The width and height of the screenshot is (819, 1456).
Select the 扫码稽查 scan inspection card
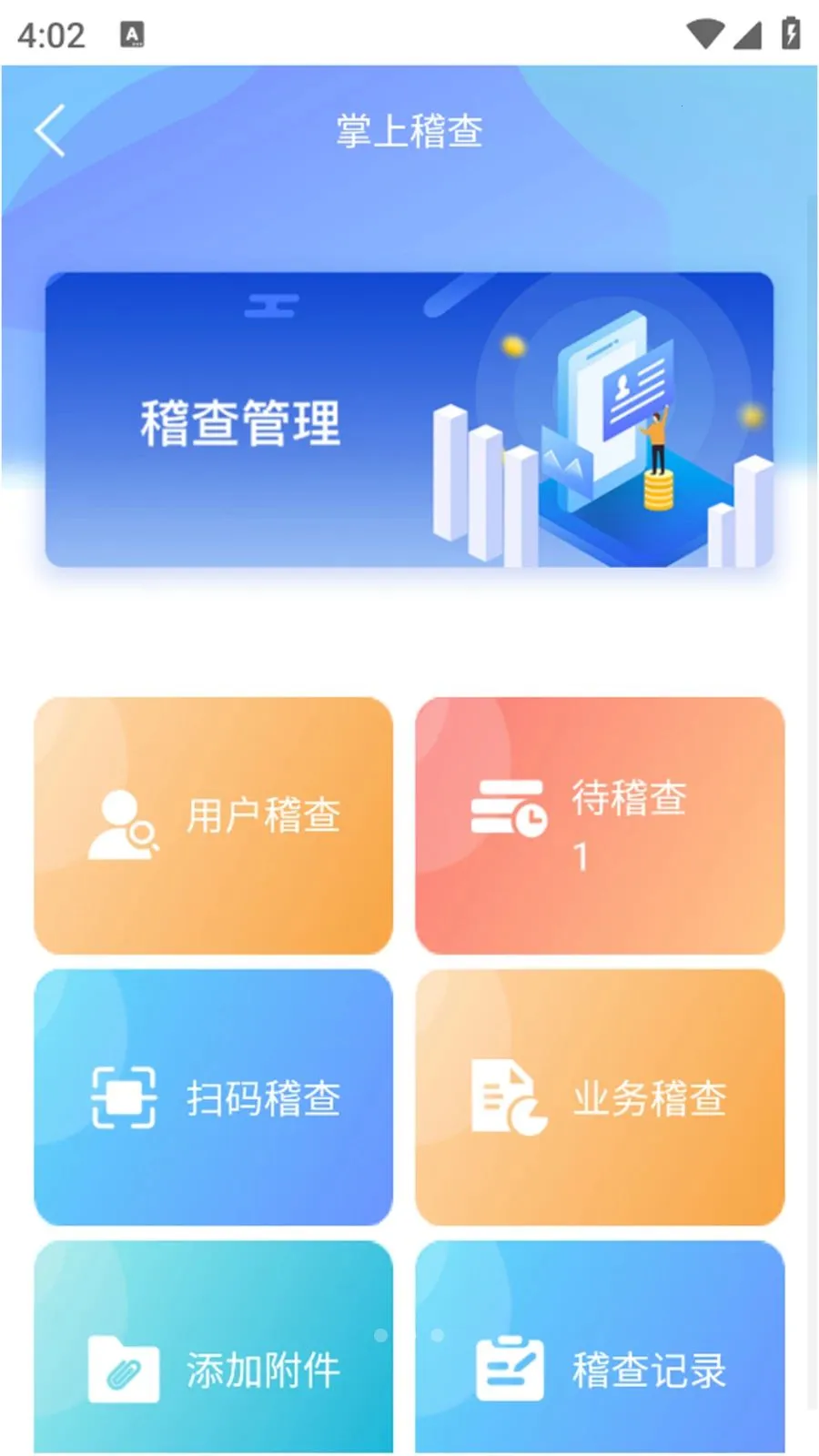[214, 1097]
